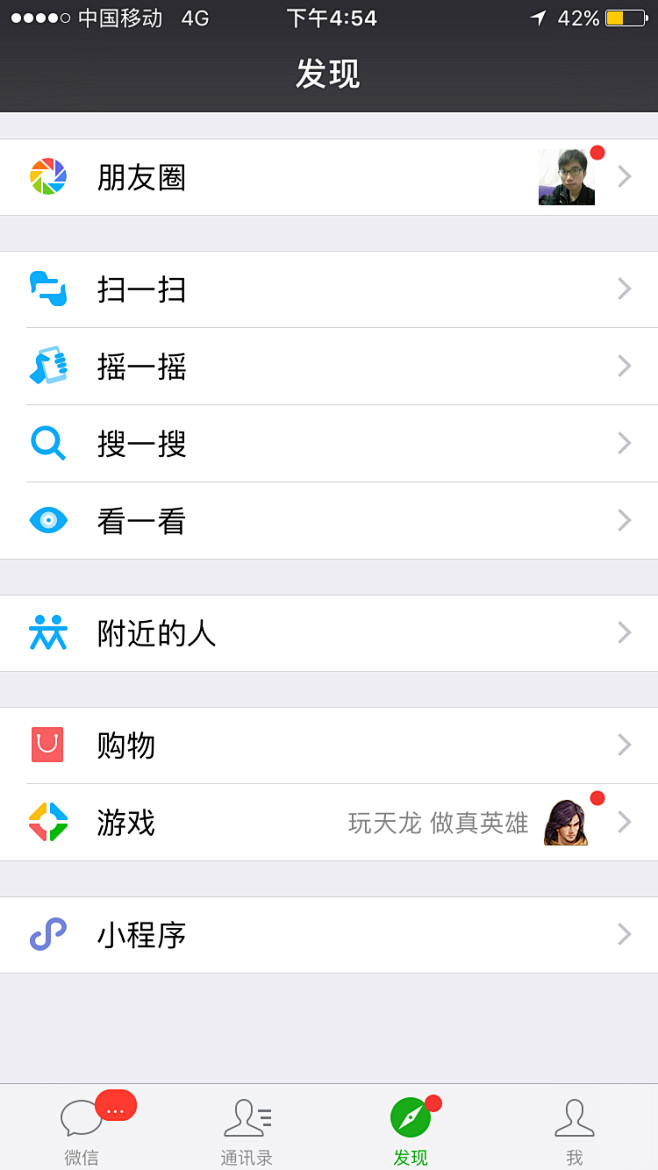
Task: Open the 游戏 games row
Action: click(329, 822)
